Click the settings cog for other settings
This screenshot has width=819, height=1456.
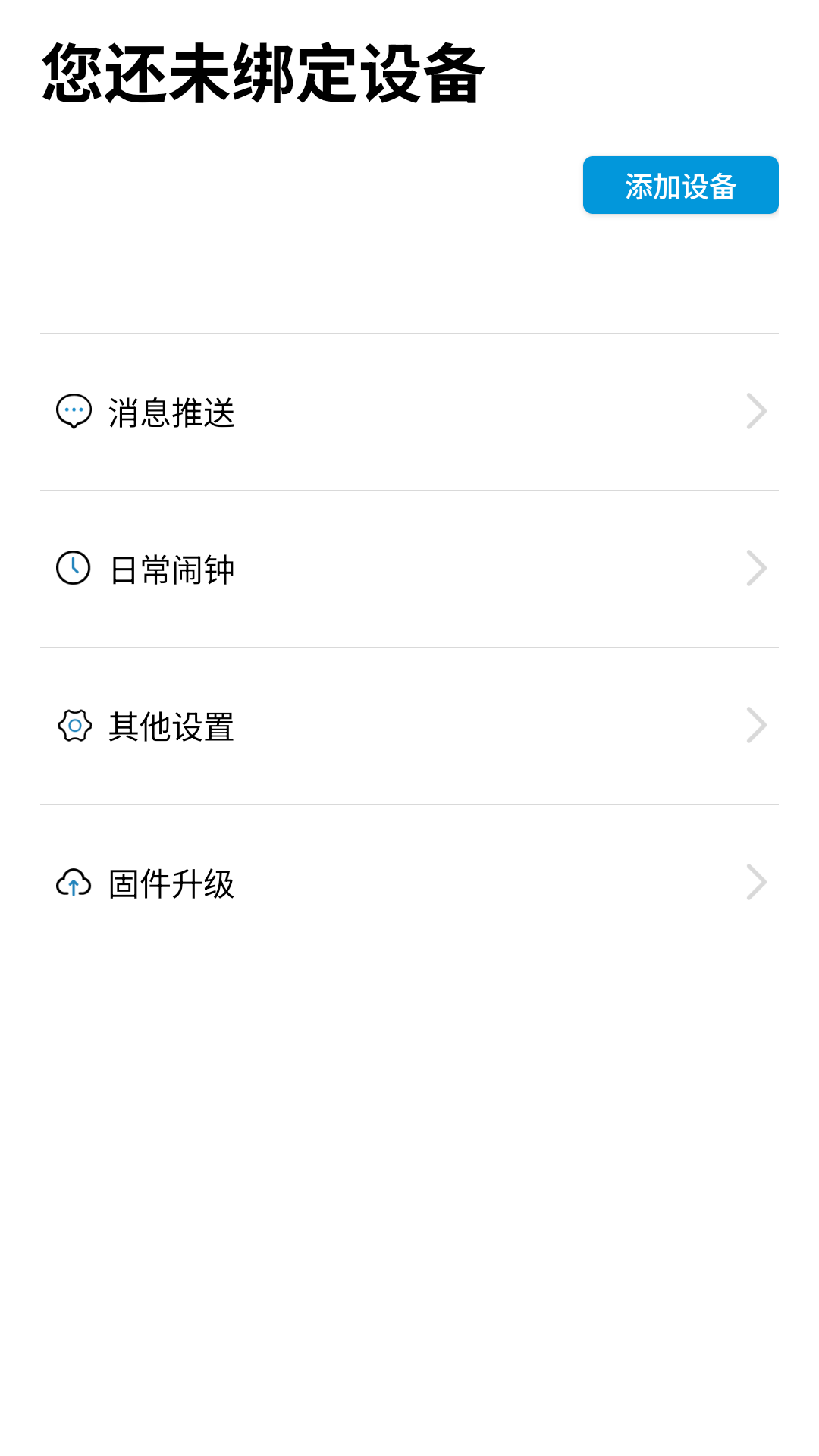coord(73,726)
